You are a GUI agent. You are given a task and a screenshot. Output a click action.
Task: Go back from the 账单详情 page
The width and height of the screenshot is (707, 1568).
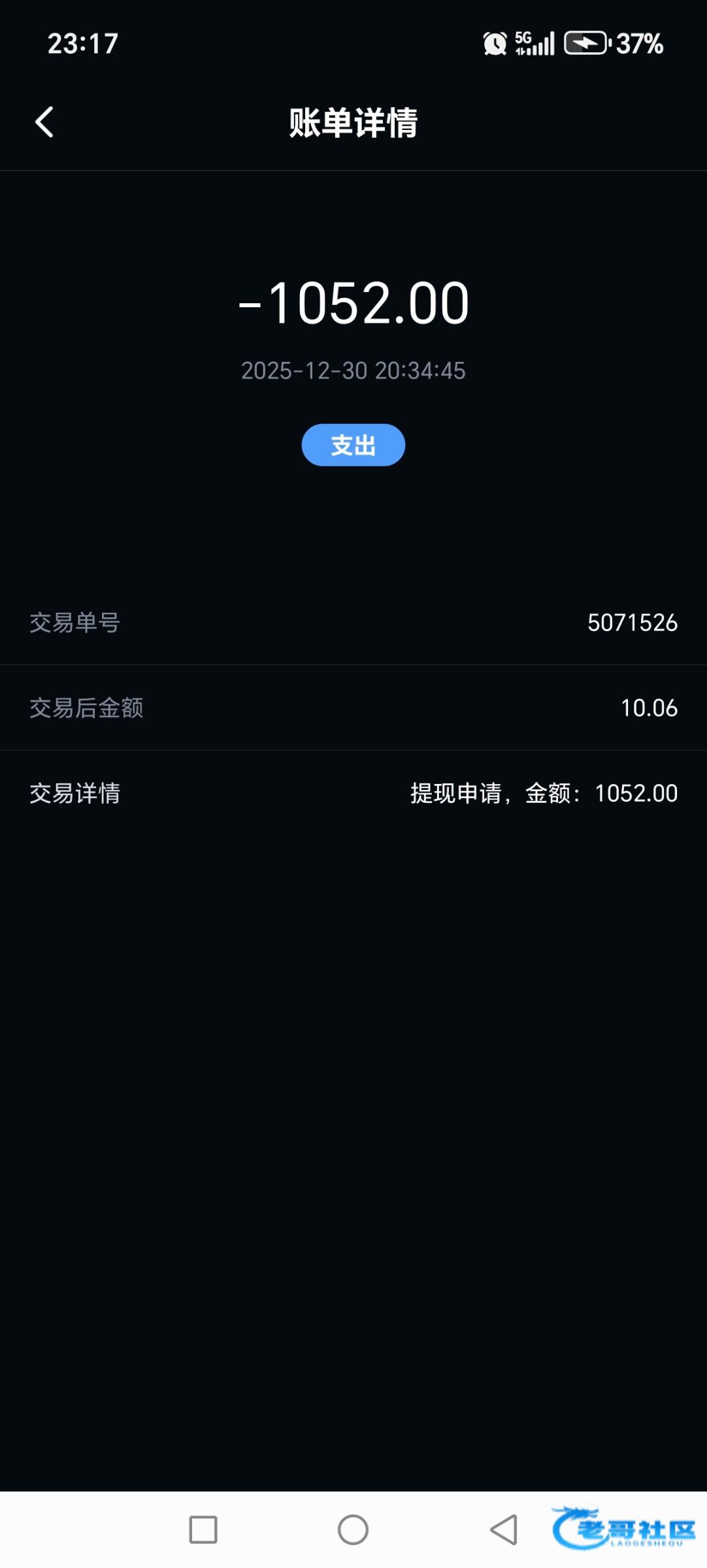44,122
